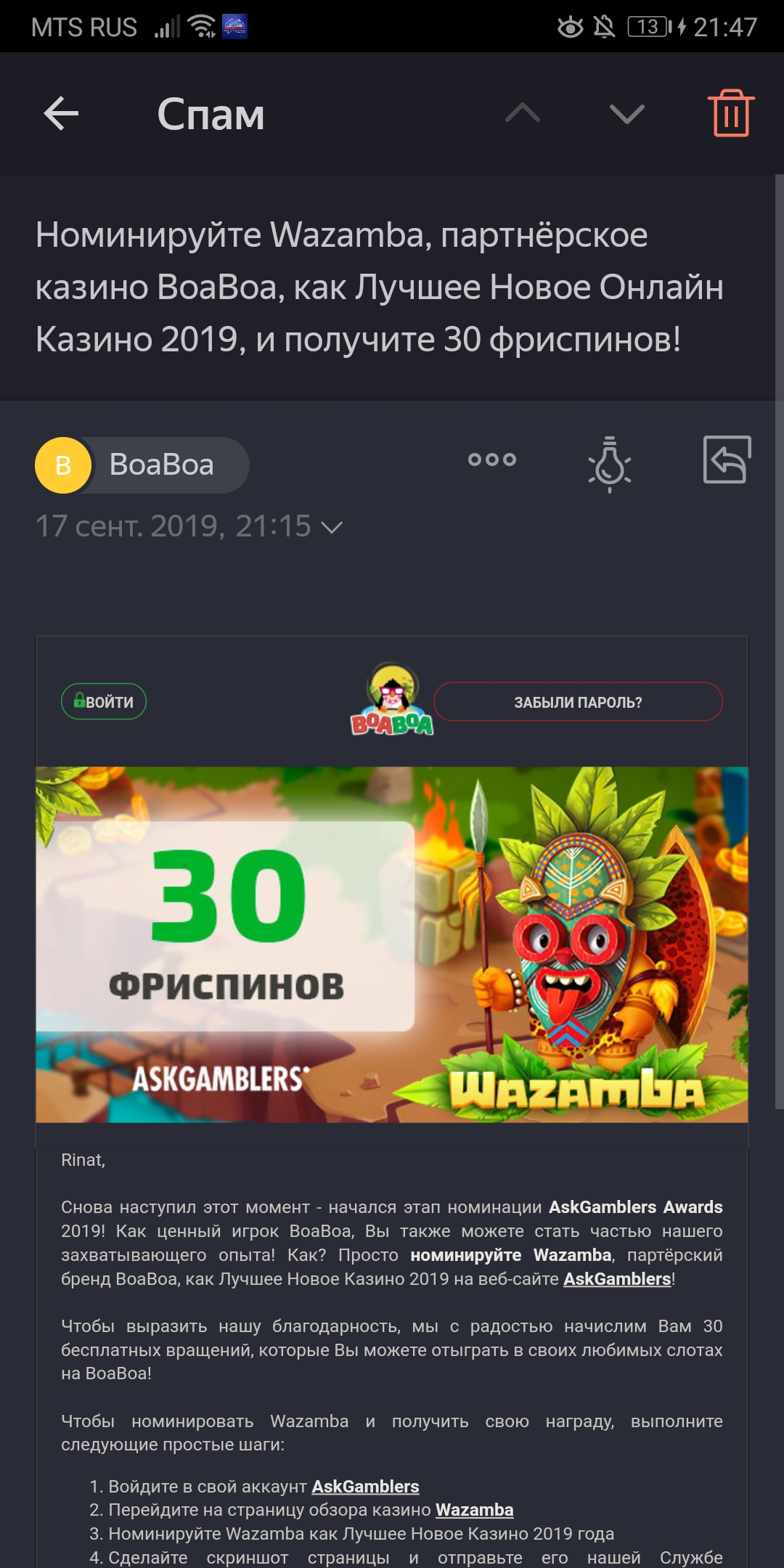Go to the previous message with the up arrow
This screenshot has width=784, height=1568.
[523, 113]
